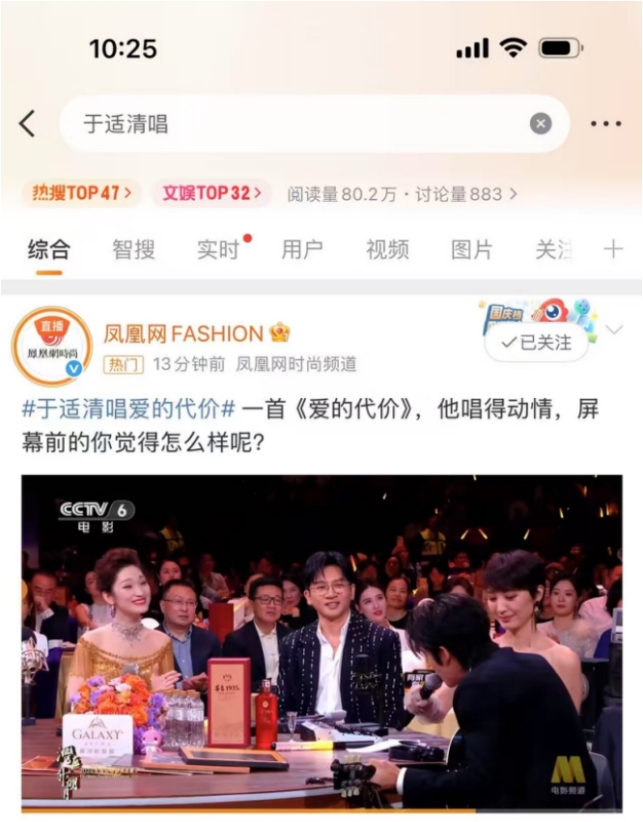Viewport: 643px width, 822px height.
Task: Tap the search field containing 于适清唱
Action: click(x=300, y=124)
